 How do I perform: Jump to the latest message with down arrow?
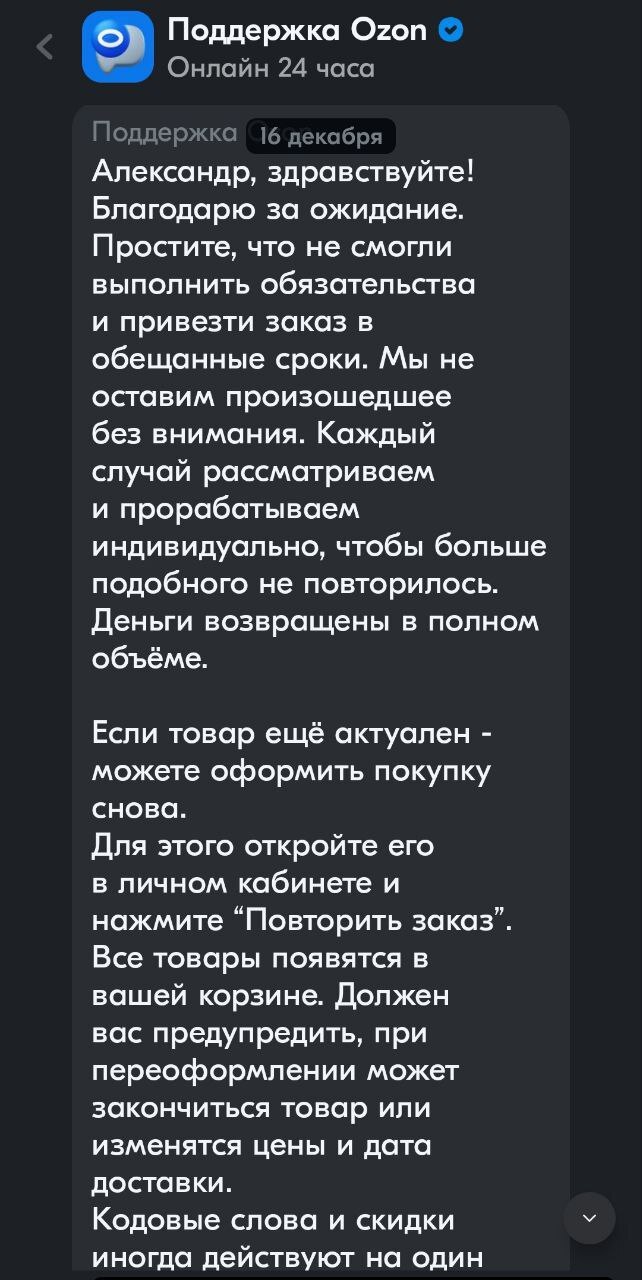pyautogui.click(x=589, y=1217)
